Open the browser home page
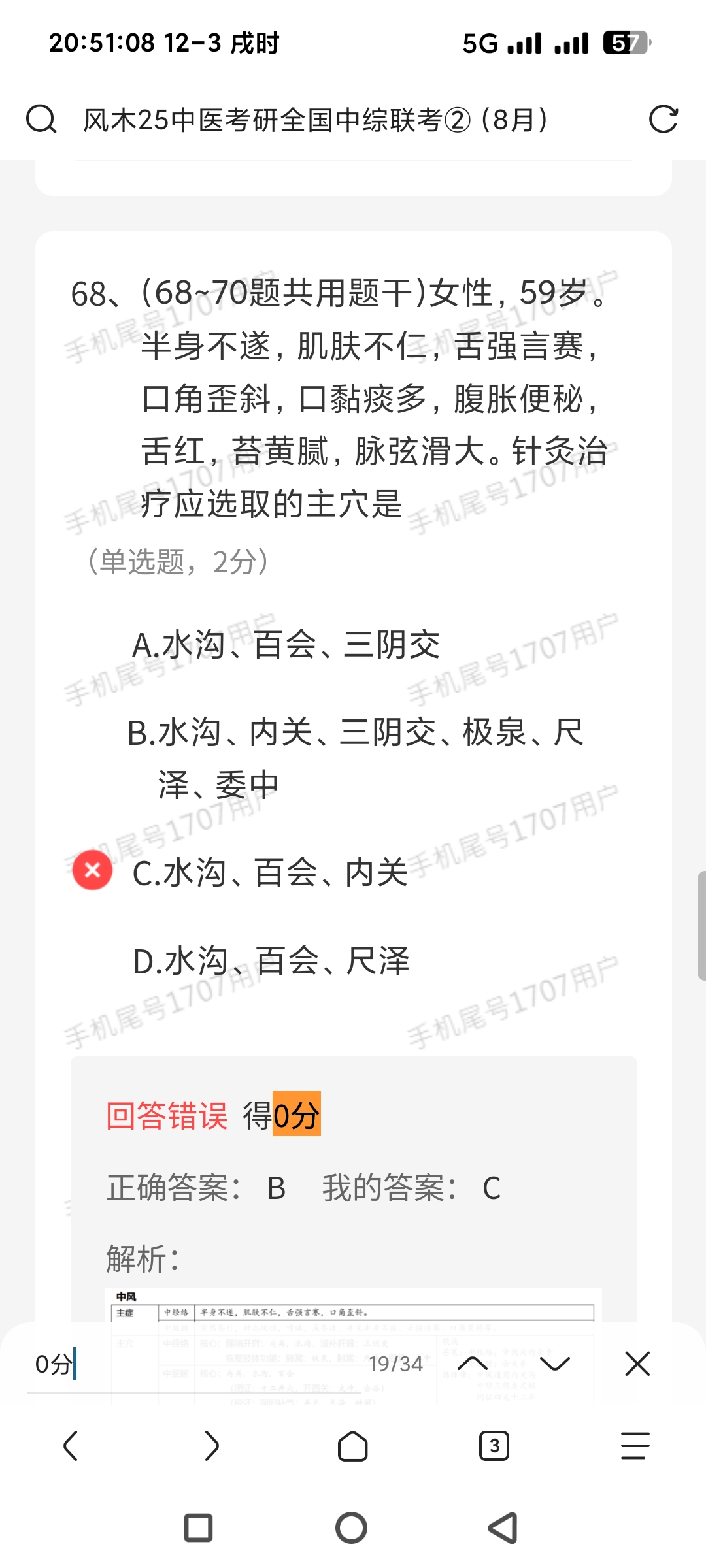 pyautogui.click(x=353, y=1445)
